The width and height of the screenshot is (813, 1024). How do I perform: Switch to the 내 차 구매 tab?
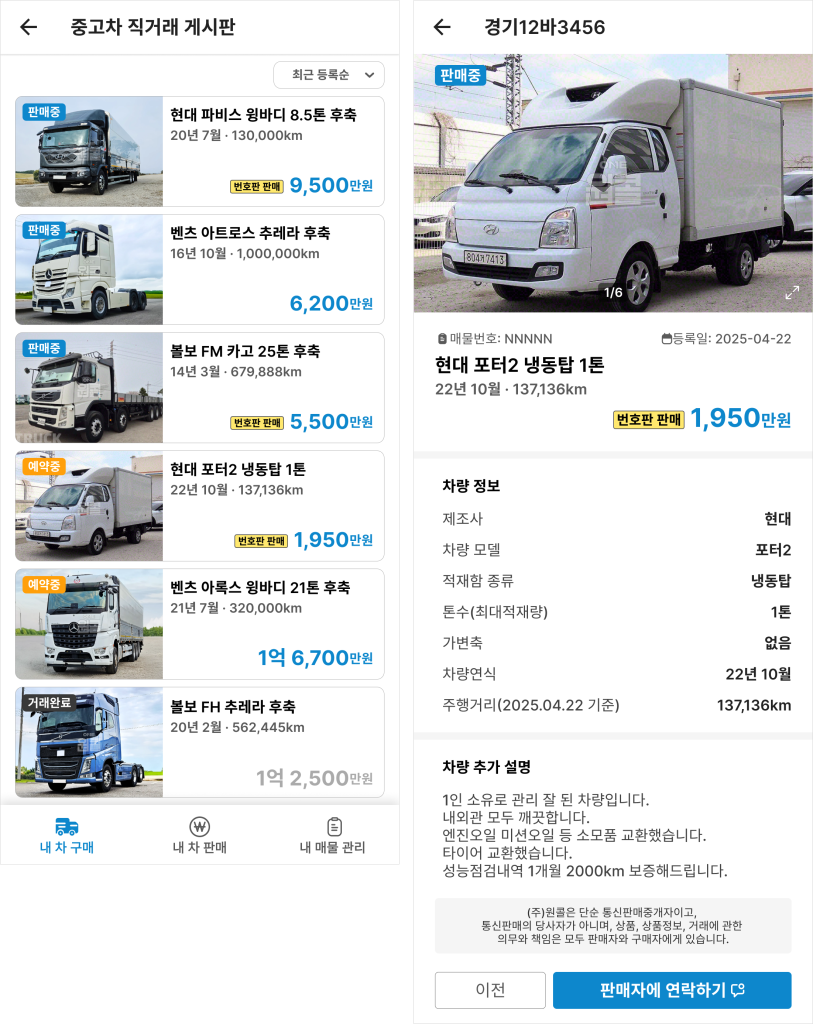click(x=67, y=836)
